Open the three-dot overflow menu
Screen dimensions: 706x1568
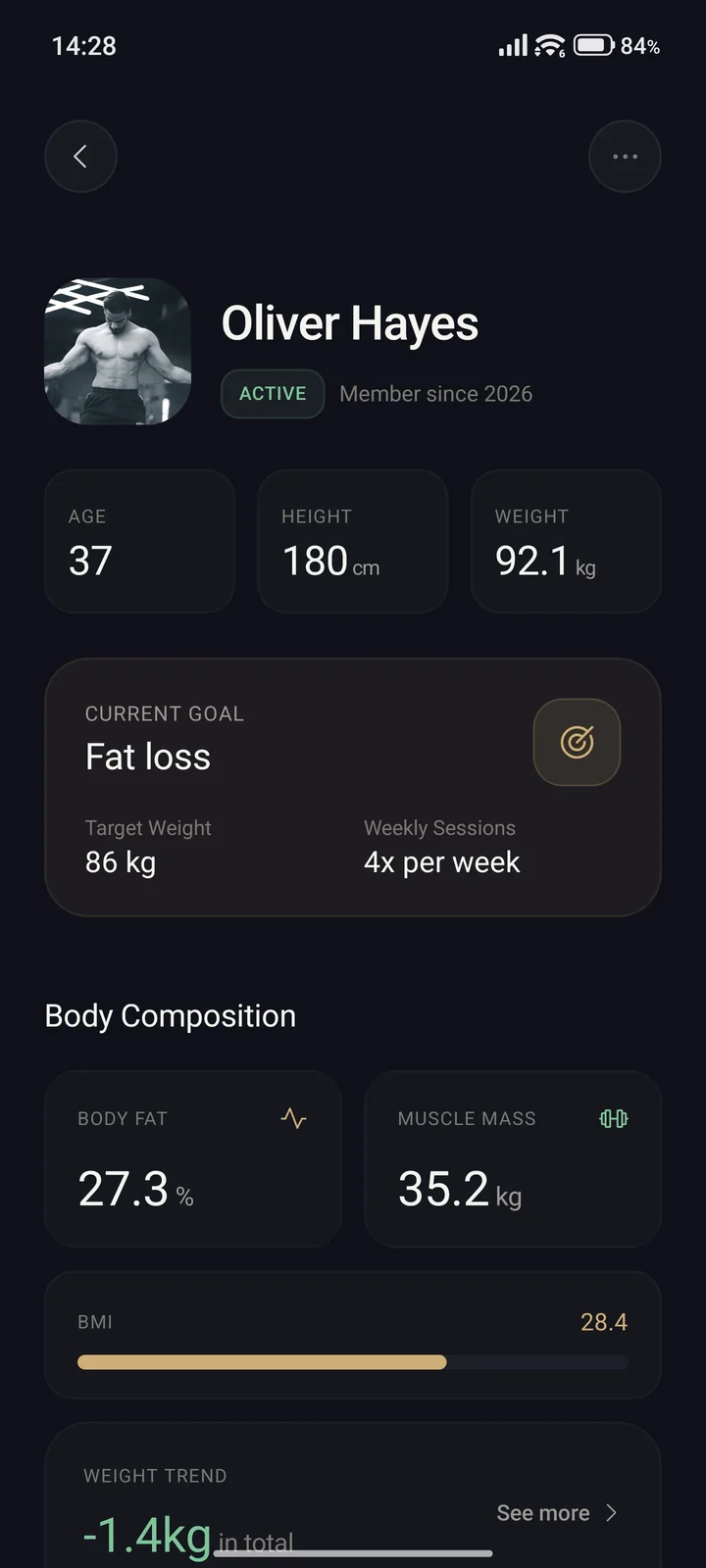(625, 157)
